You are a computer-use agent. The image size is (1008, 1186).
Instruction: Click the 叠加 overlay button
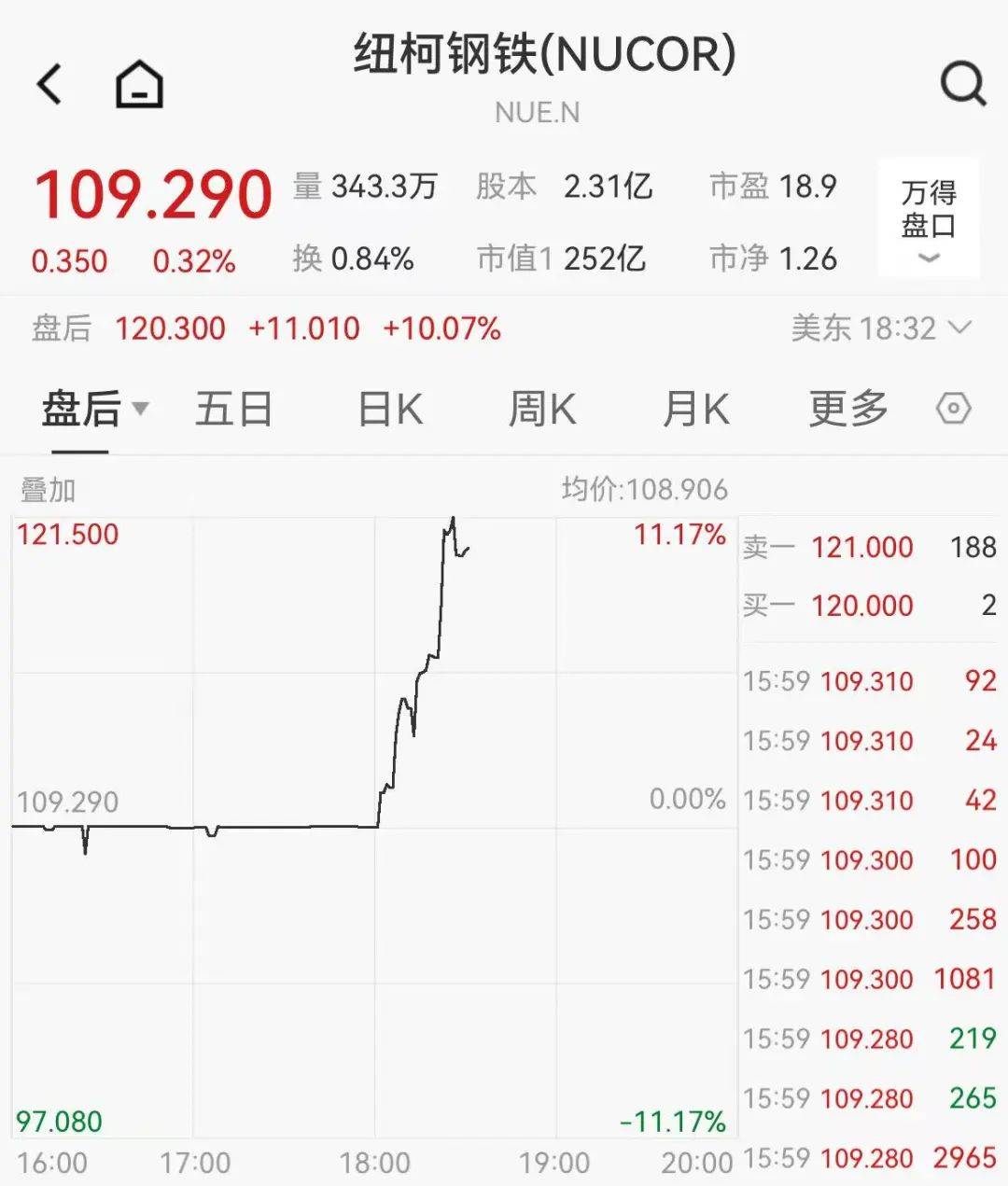45,488
